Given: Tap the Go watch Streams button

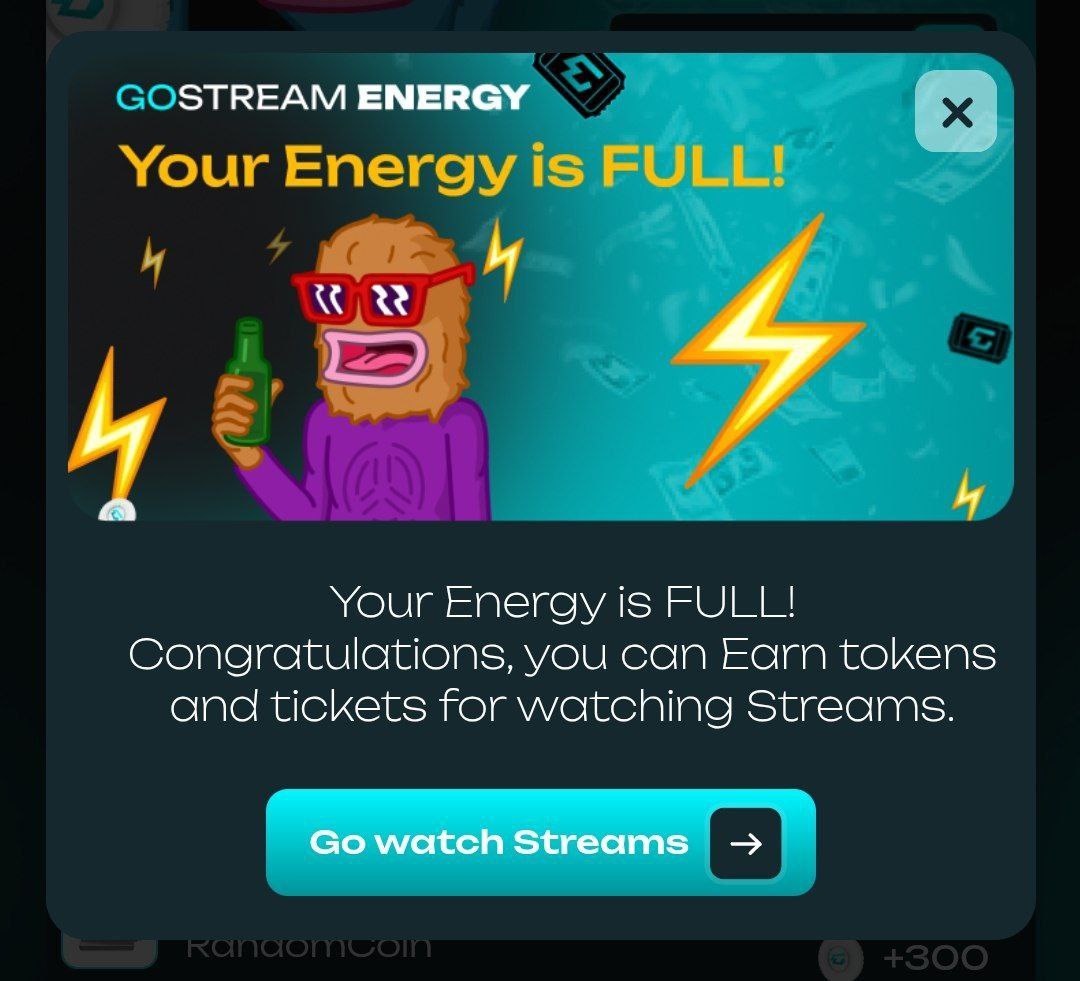Looking at the screenshot, I should click(540, 842).
